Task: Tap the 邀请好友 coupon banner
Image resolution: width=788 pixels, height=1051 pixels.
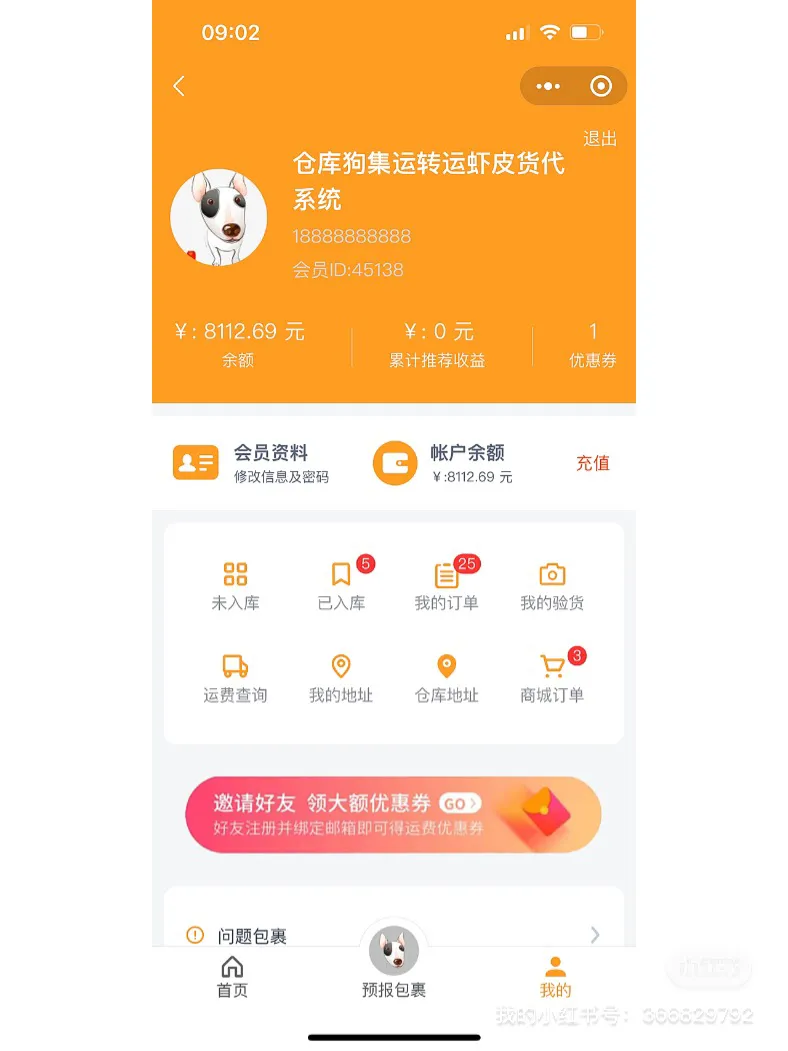Action: coord(393,814)
